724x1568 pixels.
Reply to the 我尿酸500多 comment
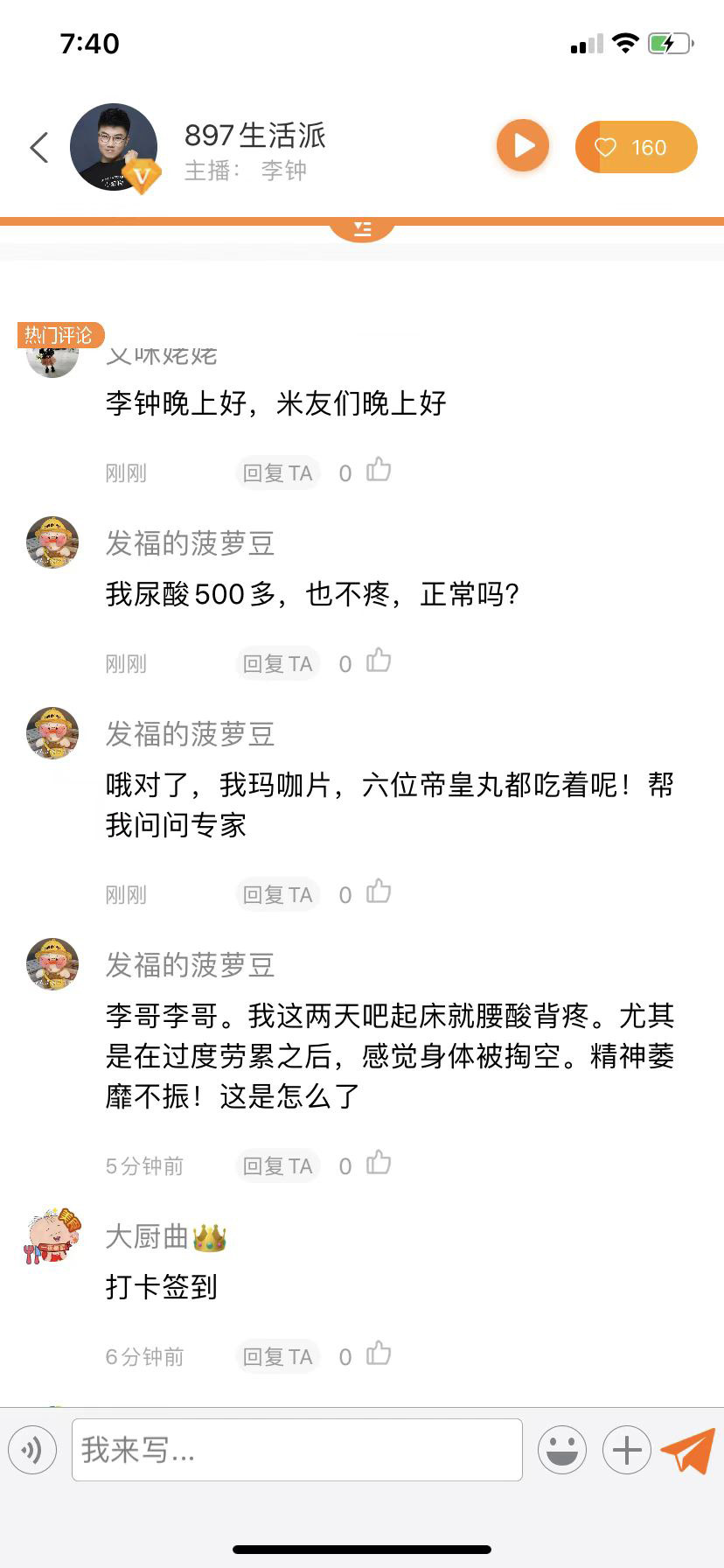277,664
